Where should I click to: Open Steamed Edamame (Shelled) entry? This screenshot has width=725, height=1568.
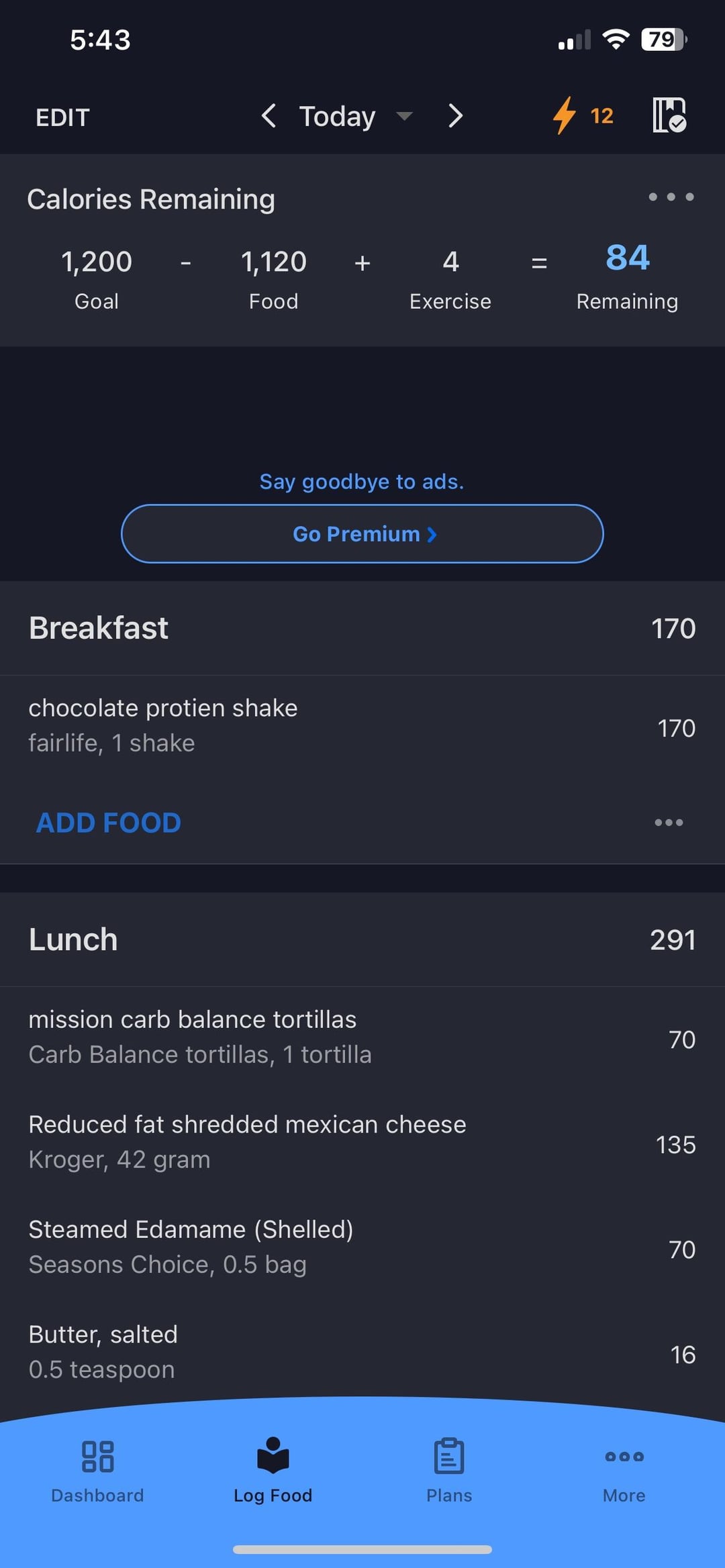pyautogui.click(x=362, y=1247)
